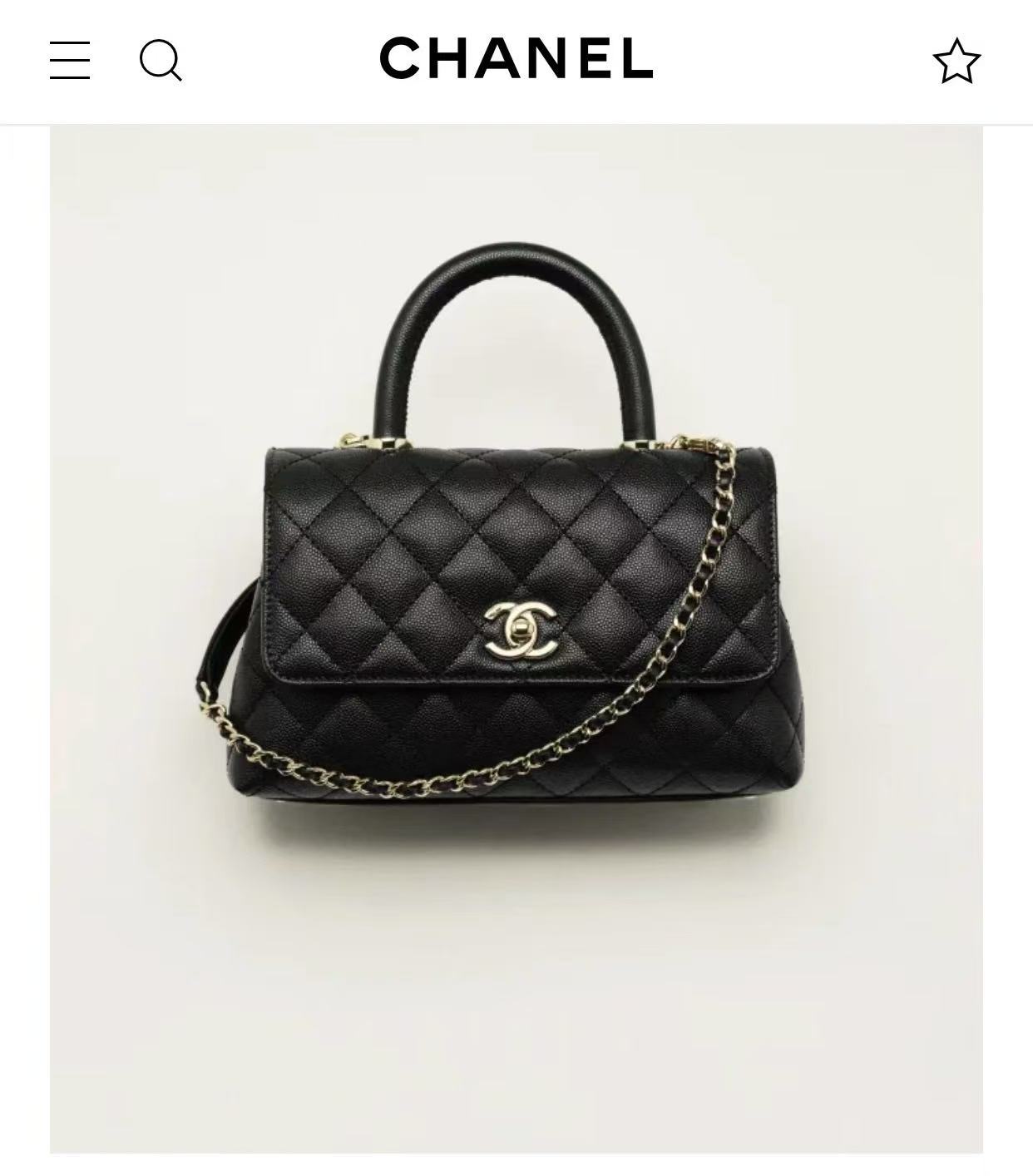Add this bag to wishlist star
The image size is (1033, 1176).
pyautogui.click(x=956, y=61)
